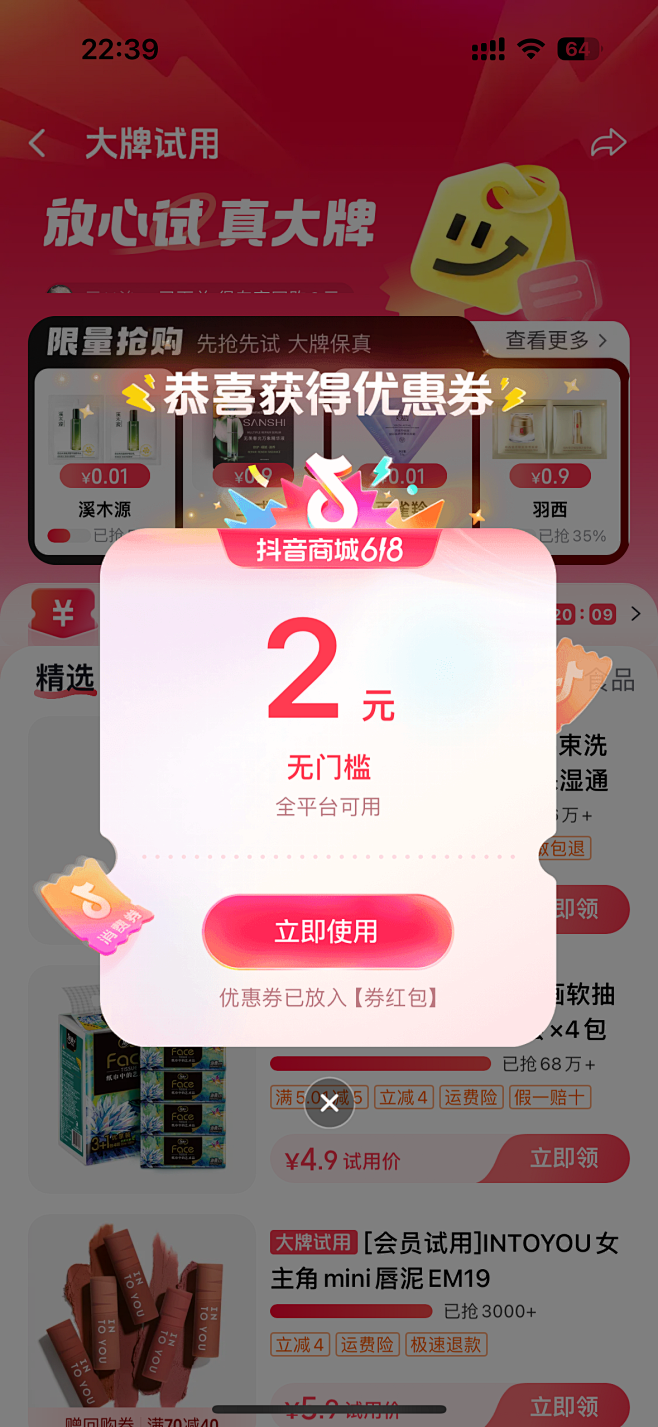Tap the 立即使用 coupon button
Image resolution: width=658 pixels, height=1427 pixels.
327,932
